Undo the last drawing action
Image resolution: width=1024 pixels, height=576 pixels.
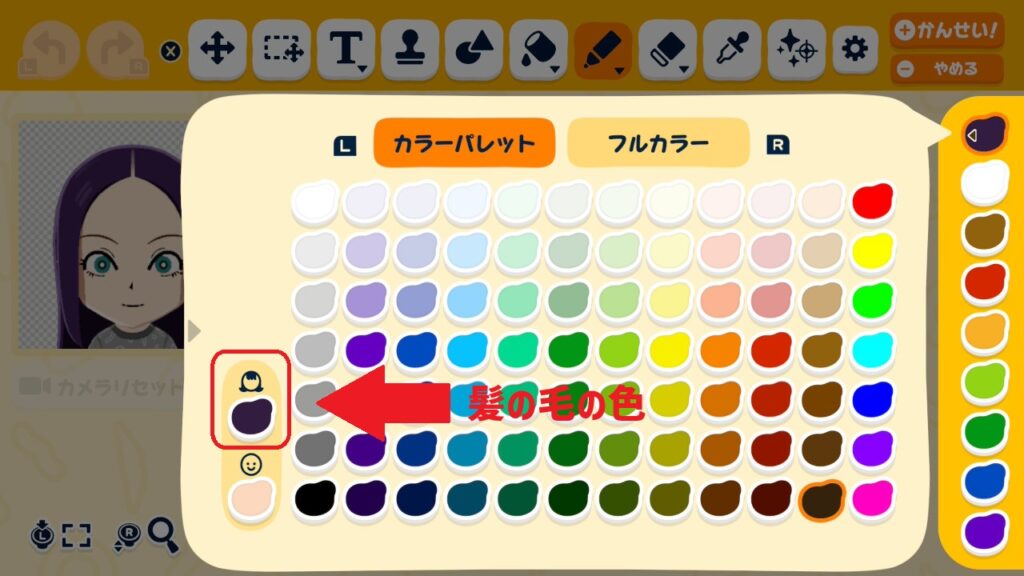click(50, 49)
